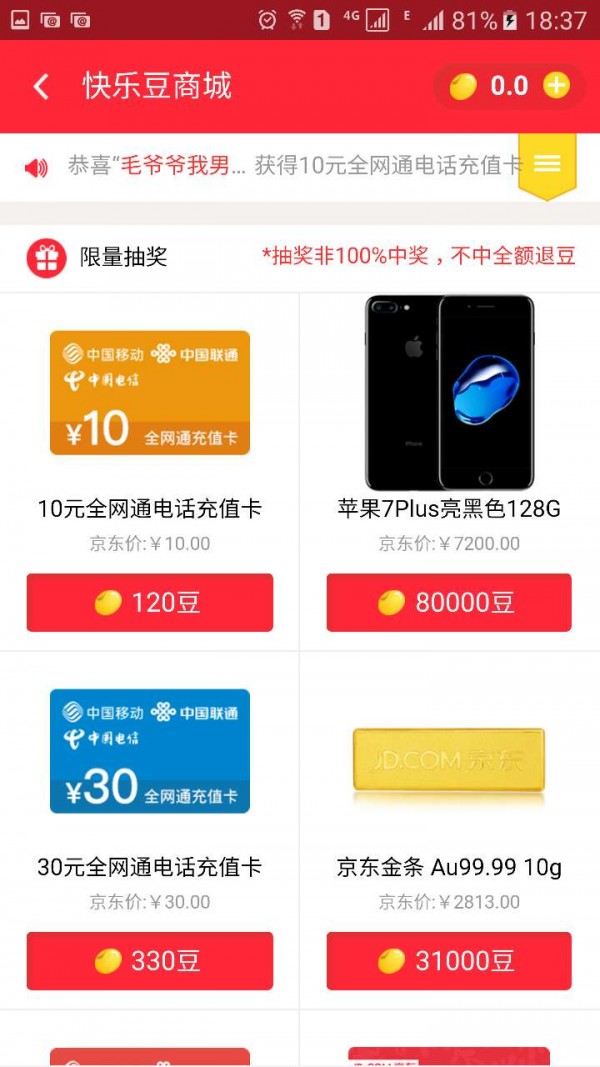Redeem with the 120豆 button

(x=150, y=602)
